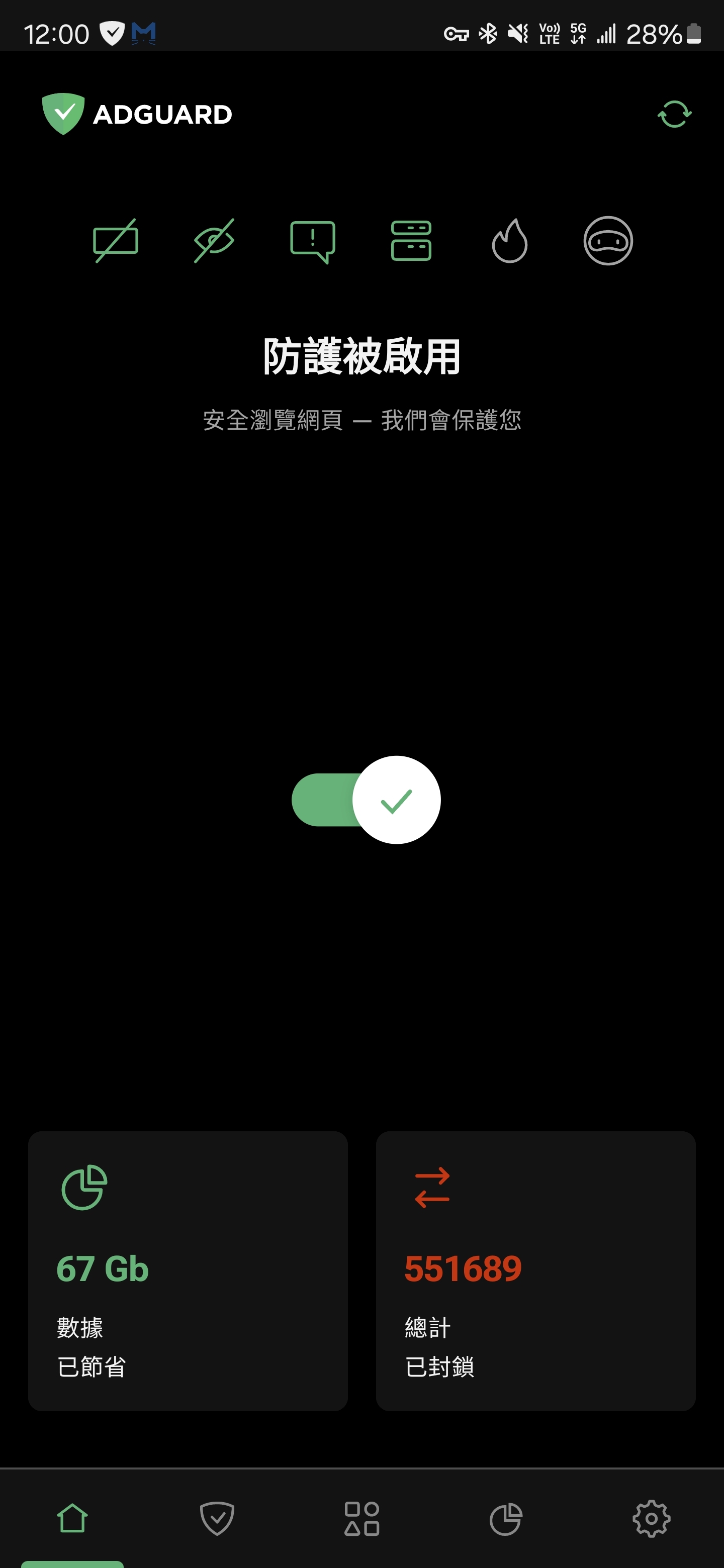Viewport: 724px width, 1568px height.
Task: Open the 67 Gb data saved card
Action: (188, 1270)
